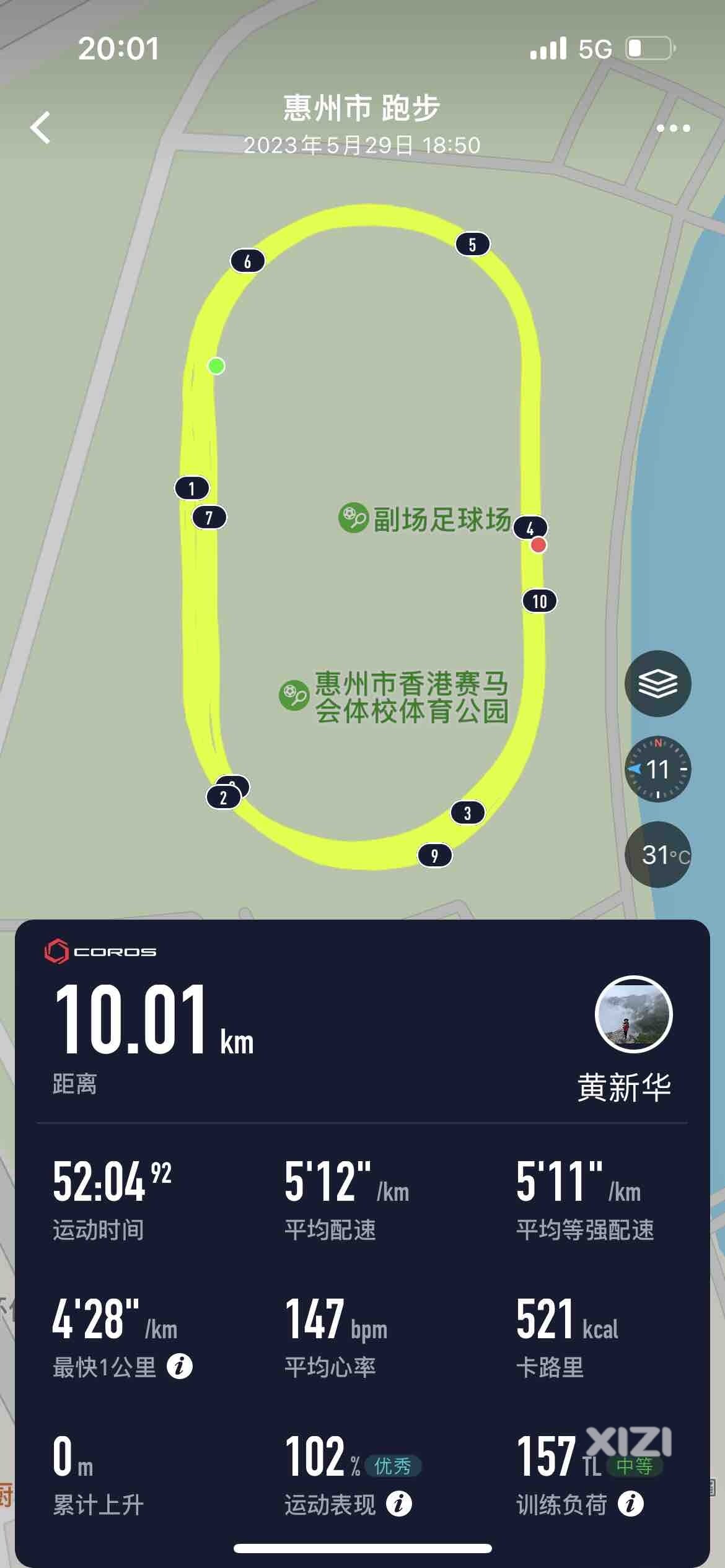The width and height of the screenshot is (725, 1568).
Task: Go back using the top-left arrow
Action: click(41, 128)
